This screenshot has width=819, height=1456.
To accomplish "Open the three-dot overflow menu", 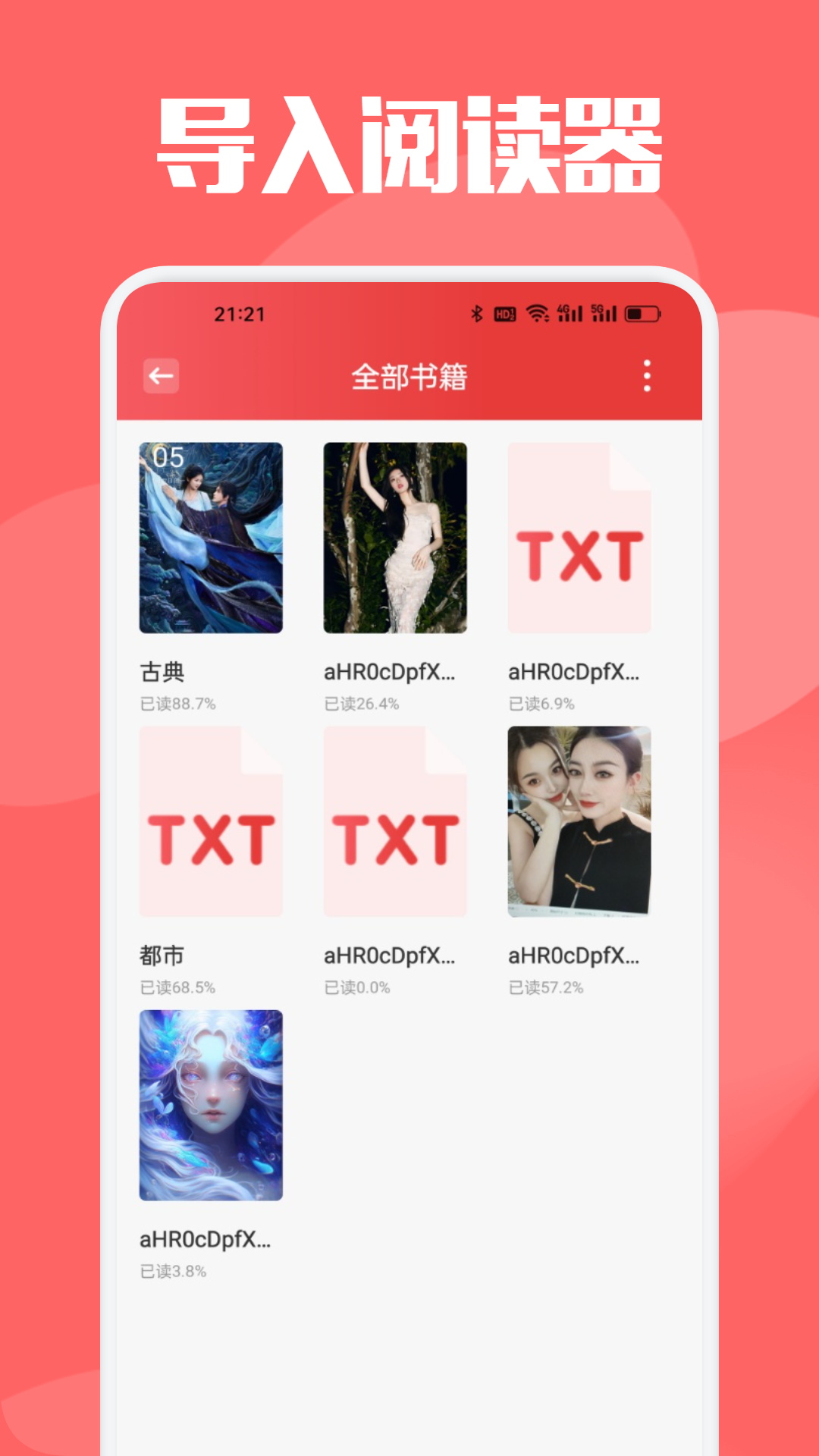I will click(x=646, y=377).
